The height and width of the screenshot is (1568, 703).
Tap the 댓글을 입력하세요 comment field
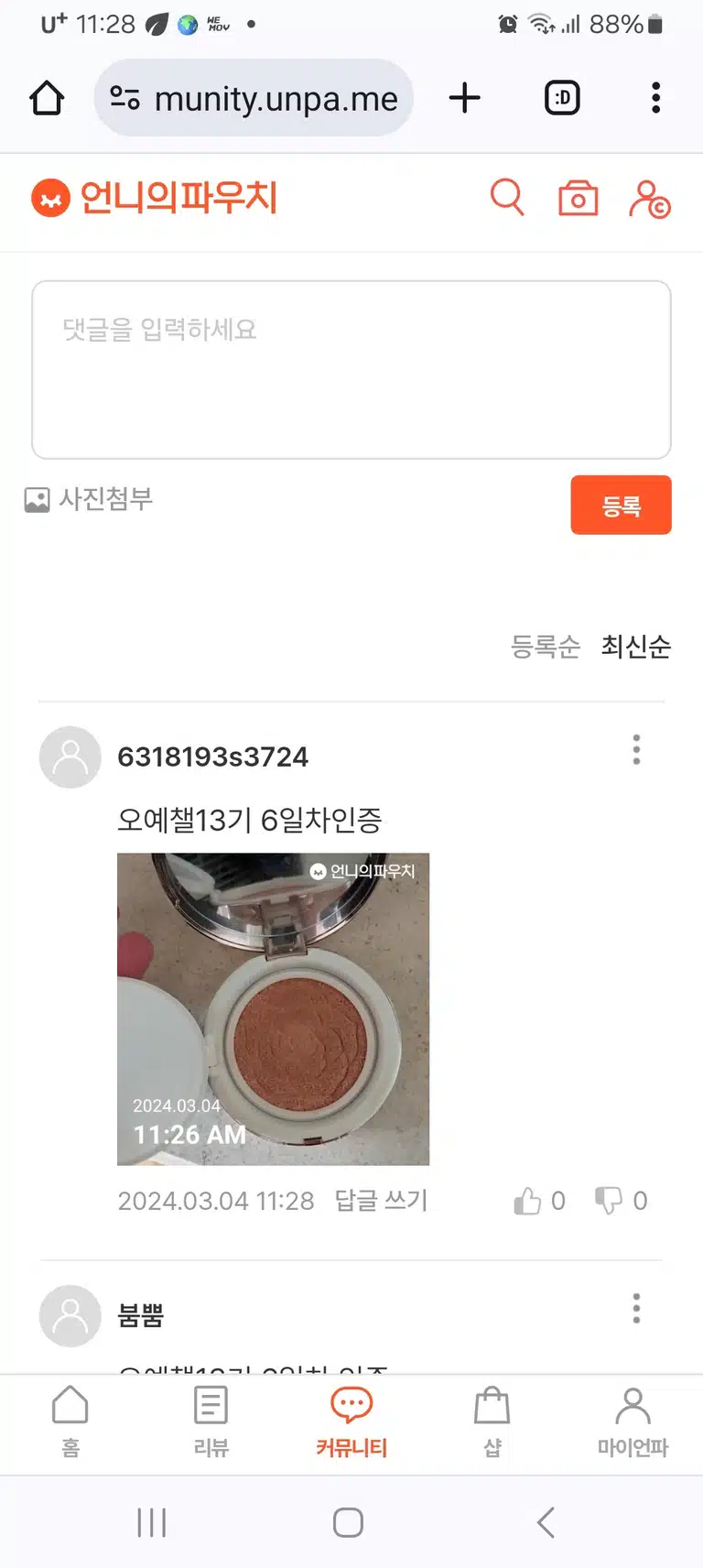(x=351, y=369)
